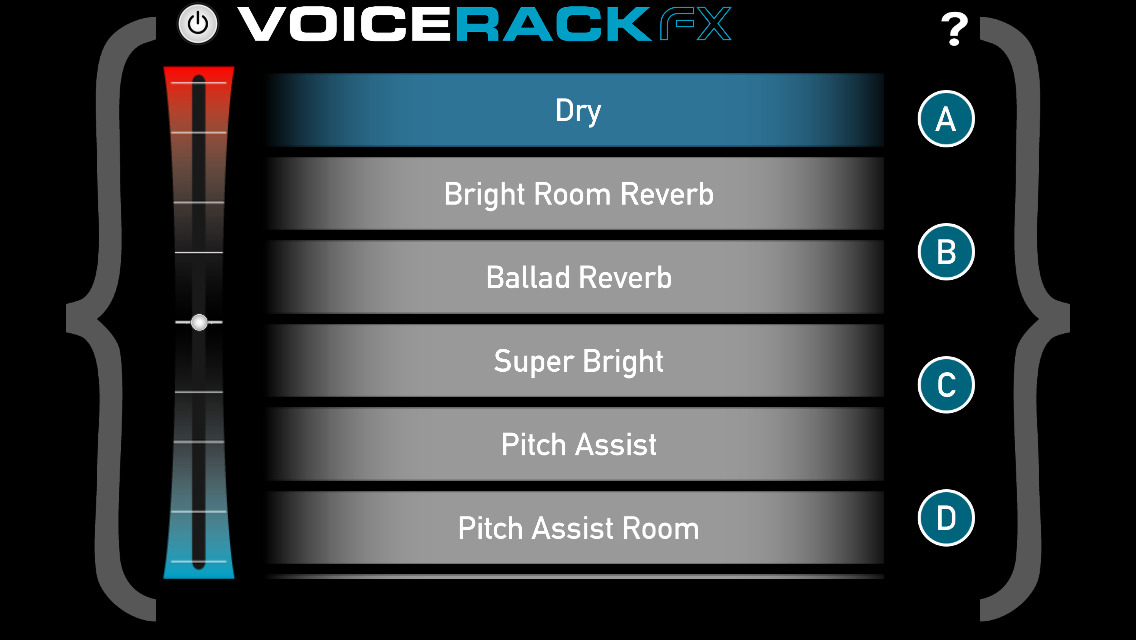Tap the level slider knob

199,322
